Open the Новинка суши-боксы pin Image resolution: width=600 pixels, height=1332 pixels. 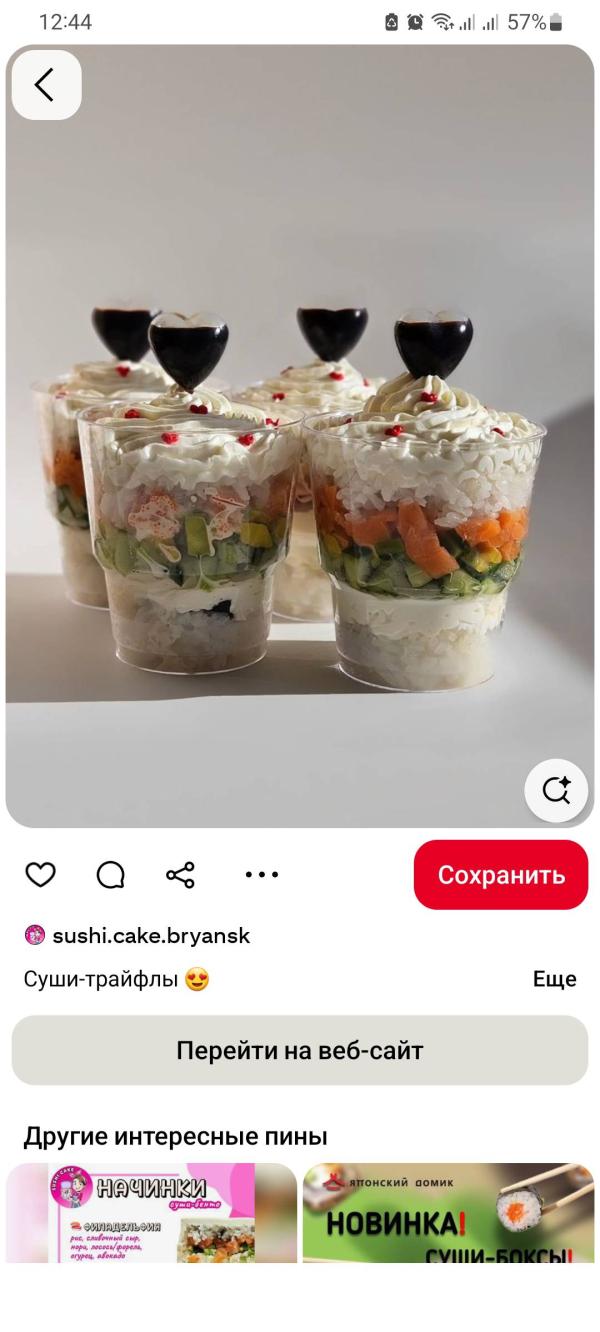[448, 1212]
